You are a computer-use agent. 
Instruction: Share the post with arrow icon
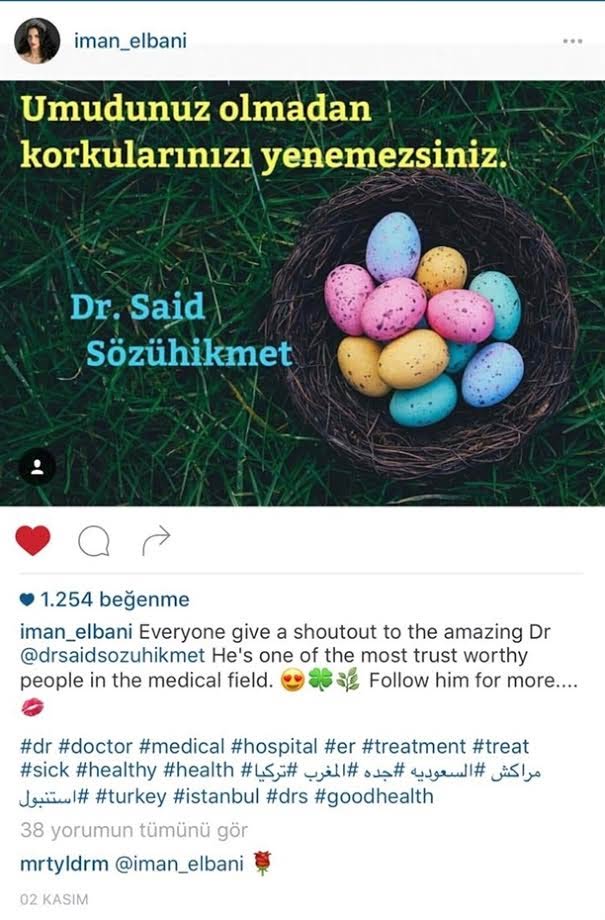coord(156,542)
